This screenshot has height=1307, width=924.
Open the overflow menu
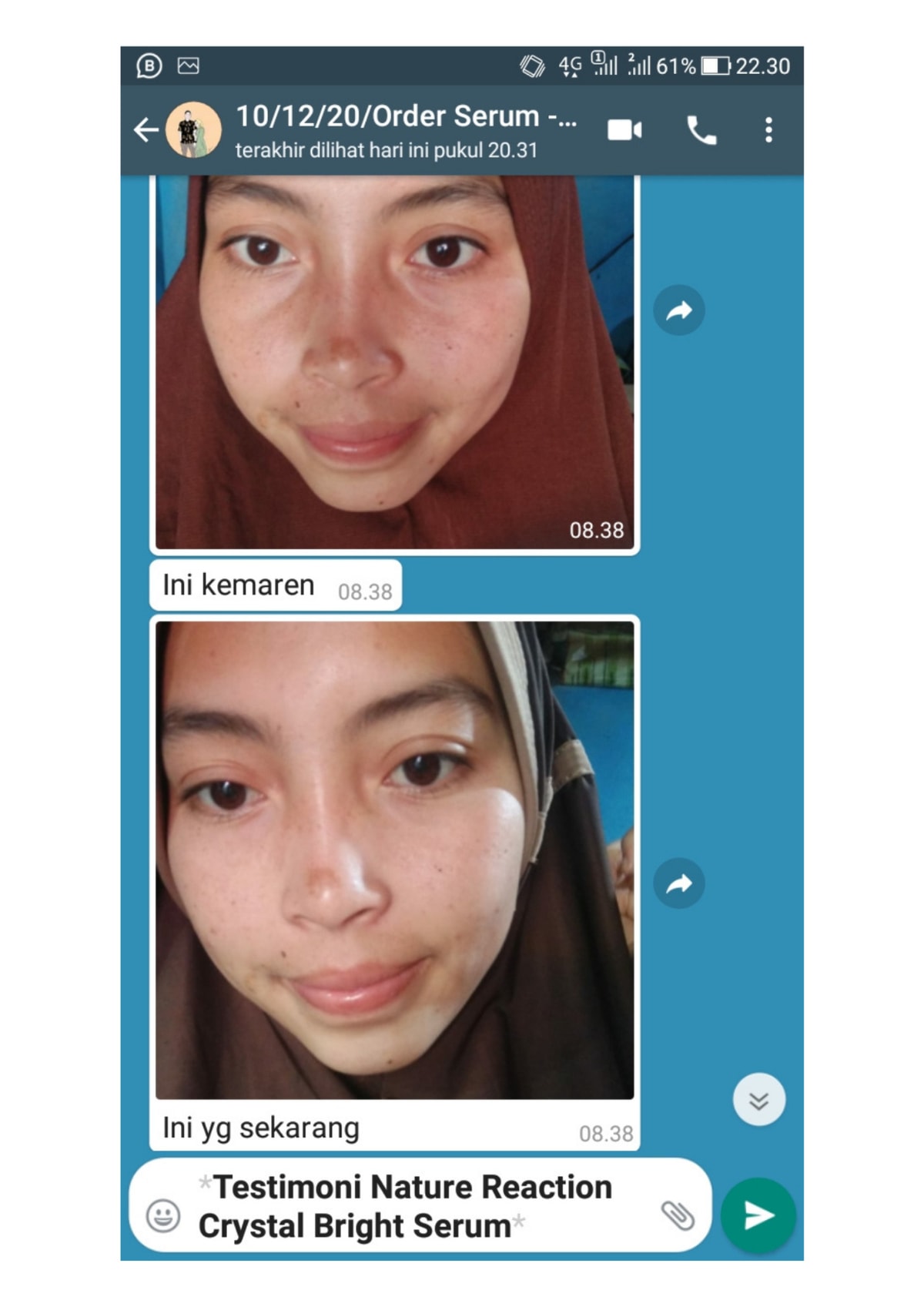[x=768, y=130]
